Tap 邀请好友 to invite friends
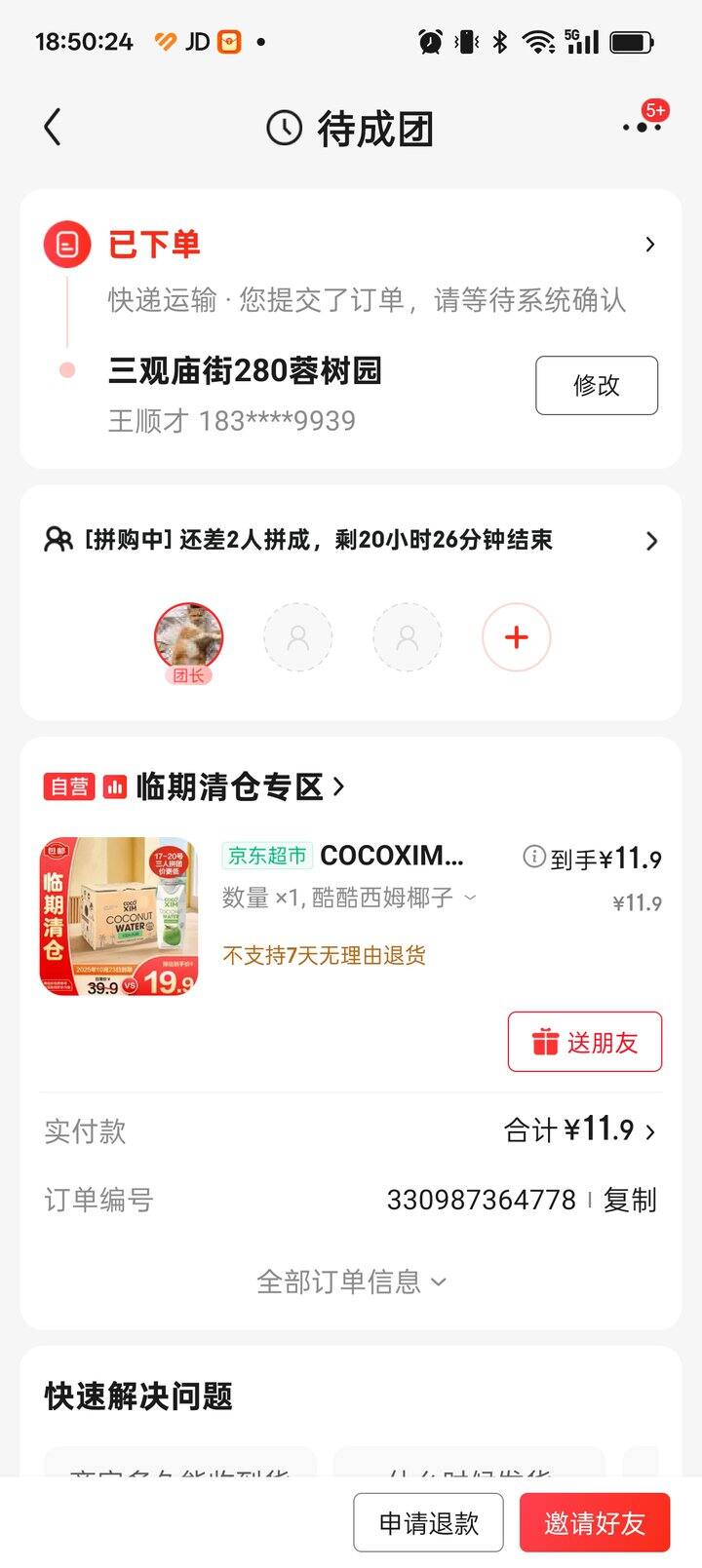Viewport: 702px width, 1568px height. pyautogui.click(x=594, y=1523)
